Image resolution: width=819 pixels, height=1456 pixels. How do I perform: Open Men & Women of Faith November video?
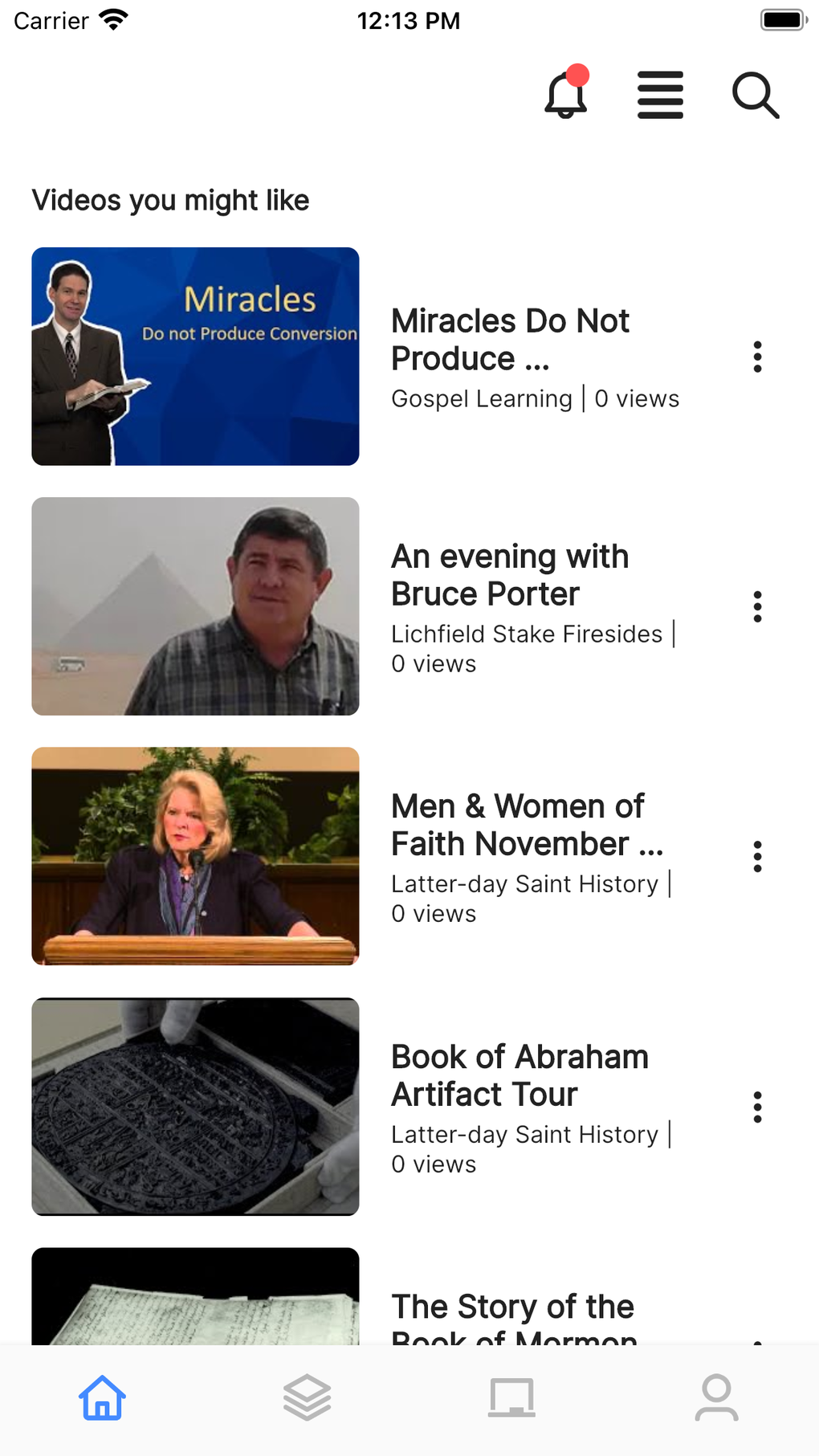195,856
